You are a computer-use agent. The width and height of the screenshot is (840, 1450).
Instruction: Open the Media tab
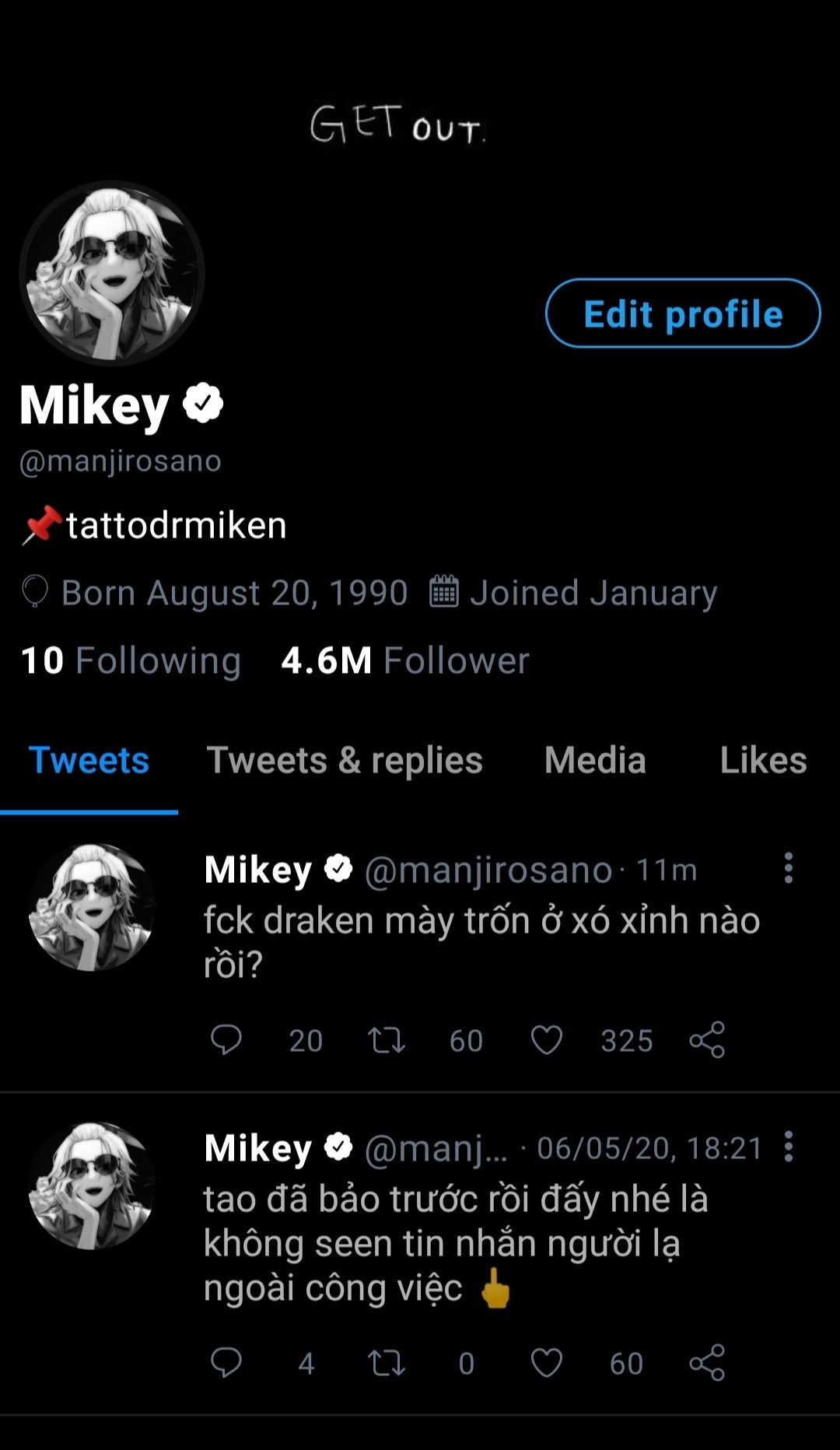pos(595,760)
